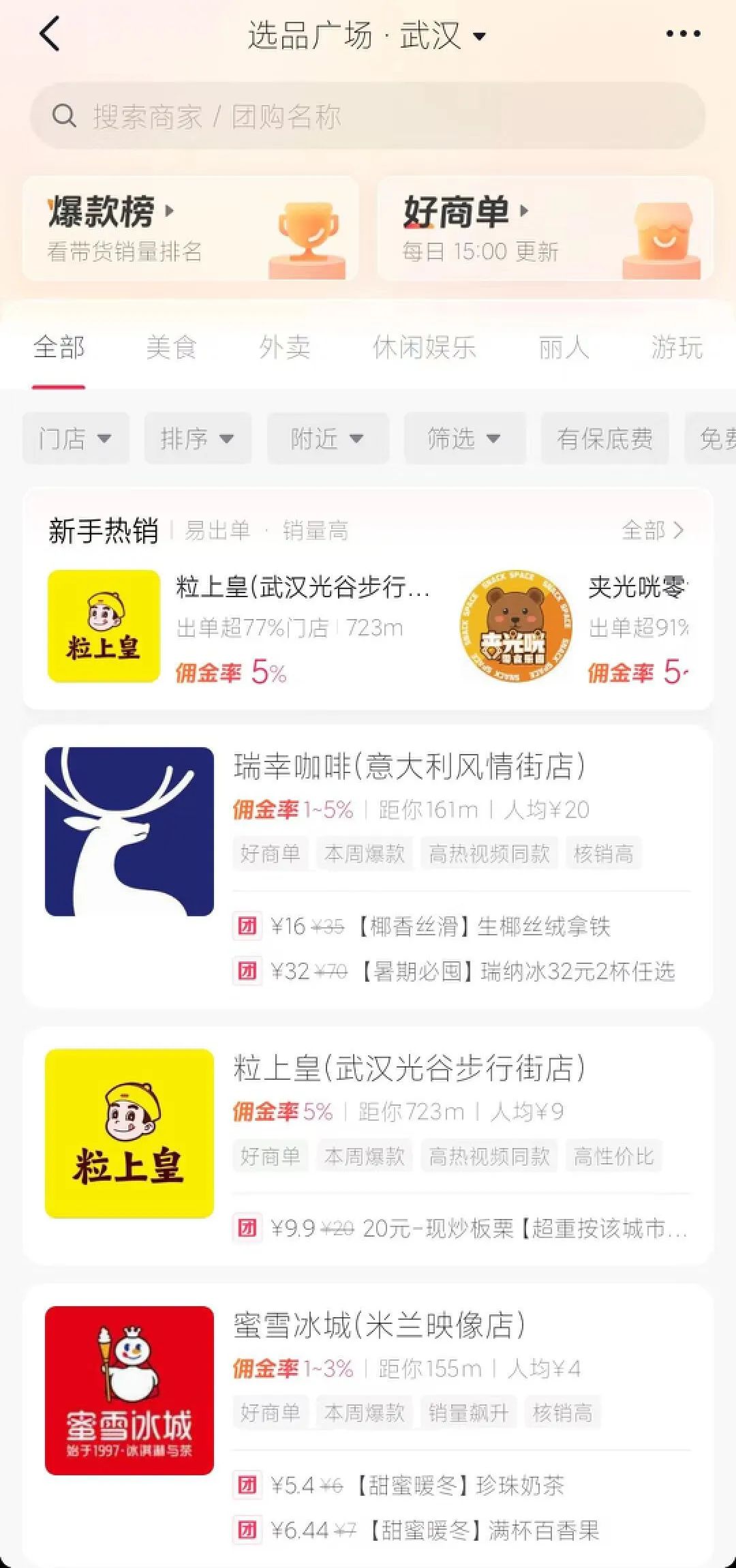Open 全部 link in 新手热销 section
736x1568 pixels.
tap(652, 531)
